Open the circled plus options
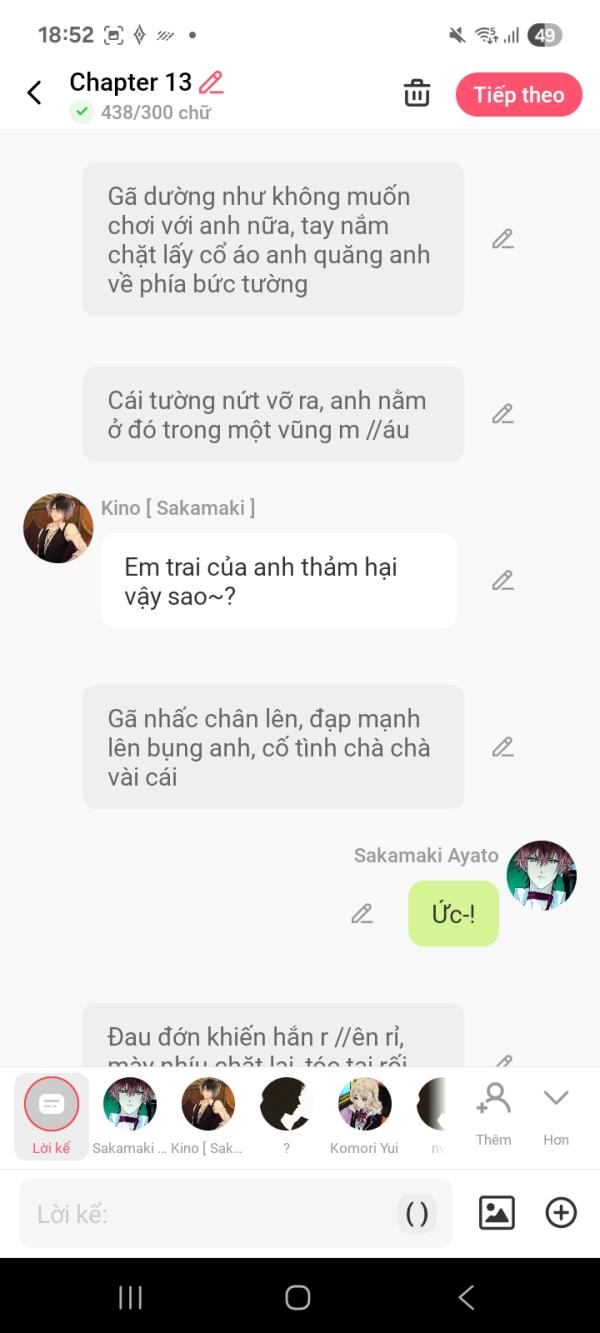The width and height of the screenshot is (600, 1333). [x=561, y=1213]
